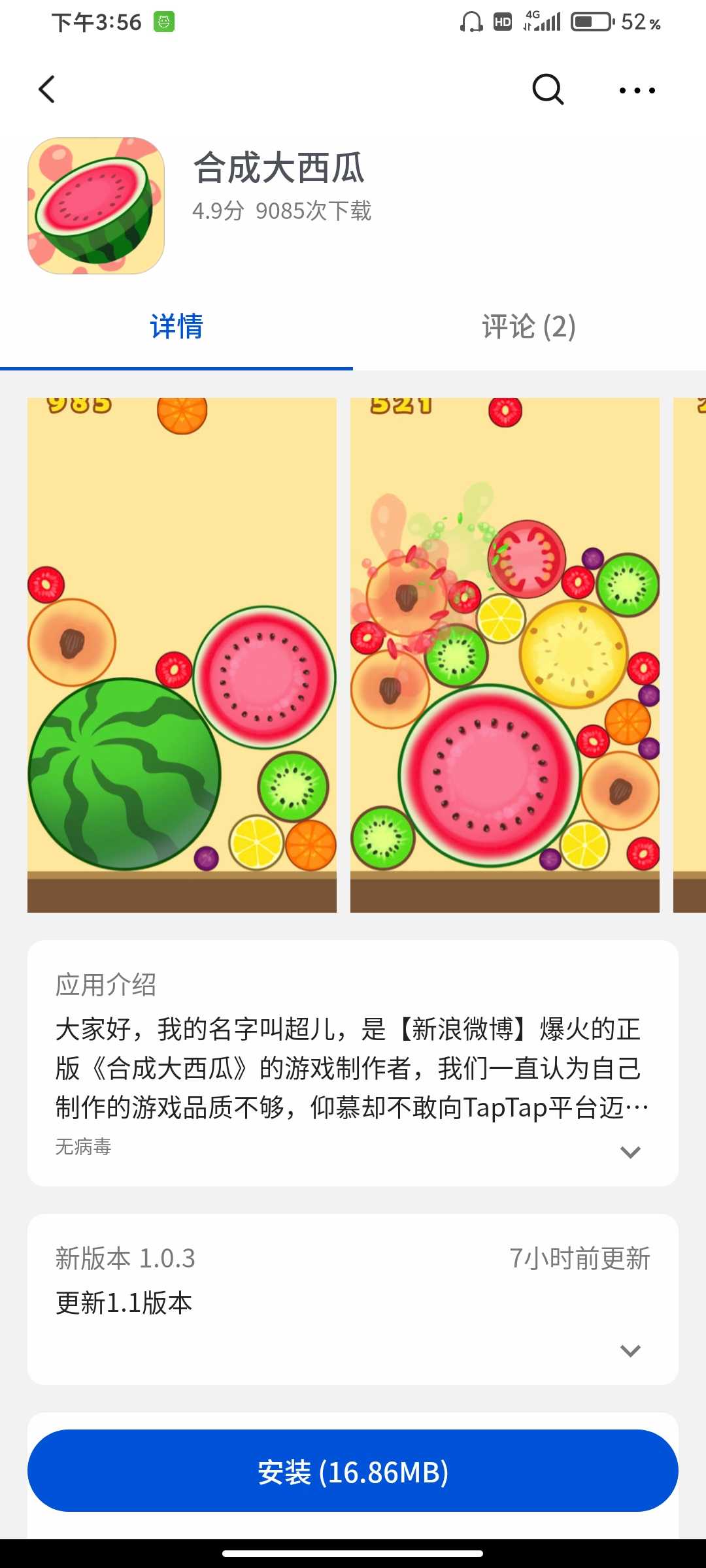Viewport: 706px width, 1568px height.
Task: Open the search magnifier icon
Action: click(x=548, y=90)
